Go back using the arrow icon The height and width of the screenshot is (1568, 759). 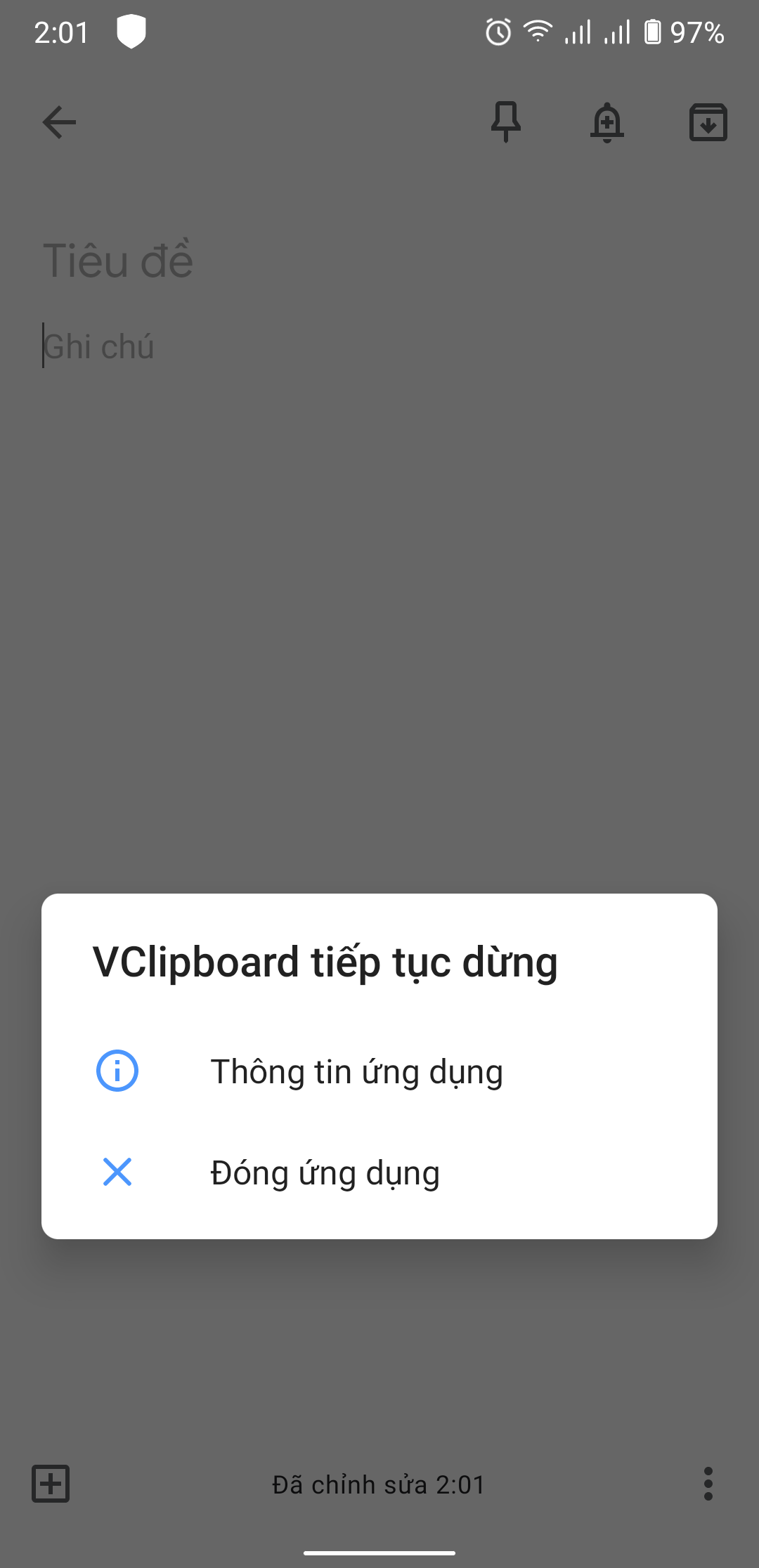pos(59,123)
